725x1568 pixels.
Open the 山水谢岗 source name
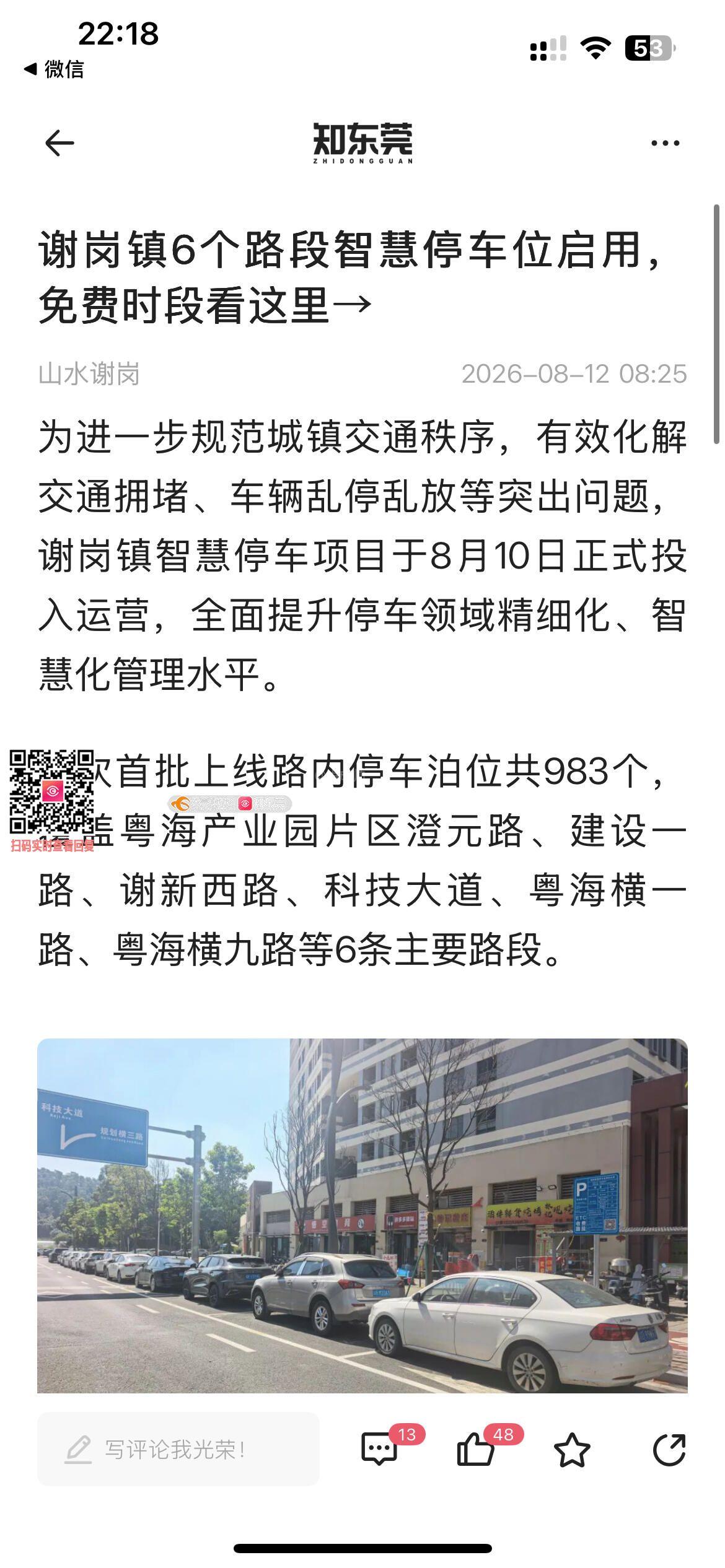coord(89,374)
